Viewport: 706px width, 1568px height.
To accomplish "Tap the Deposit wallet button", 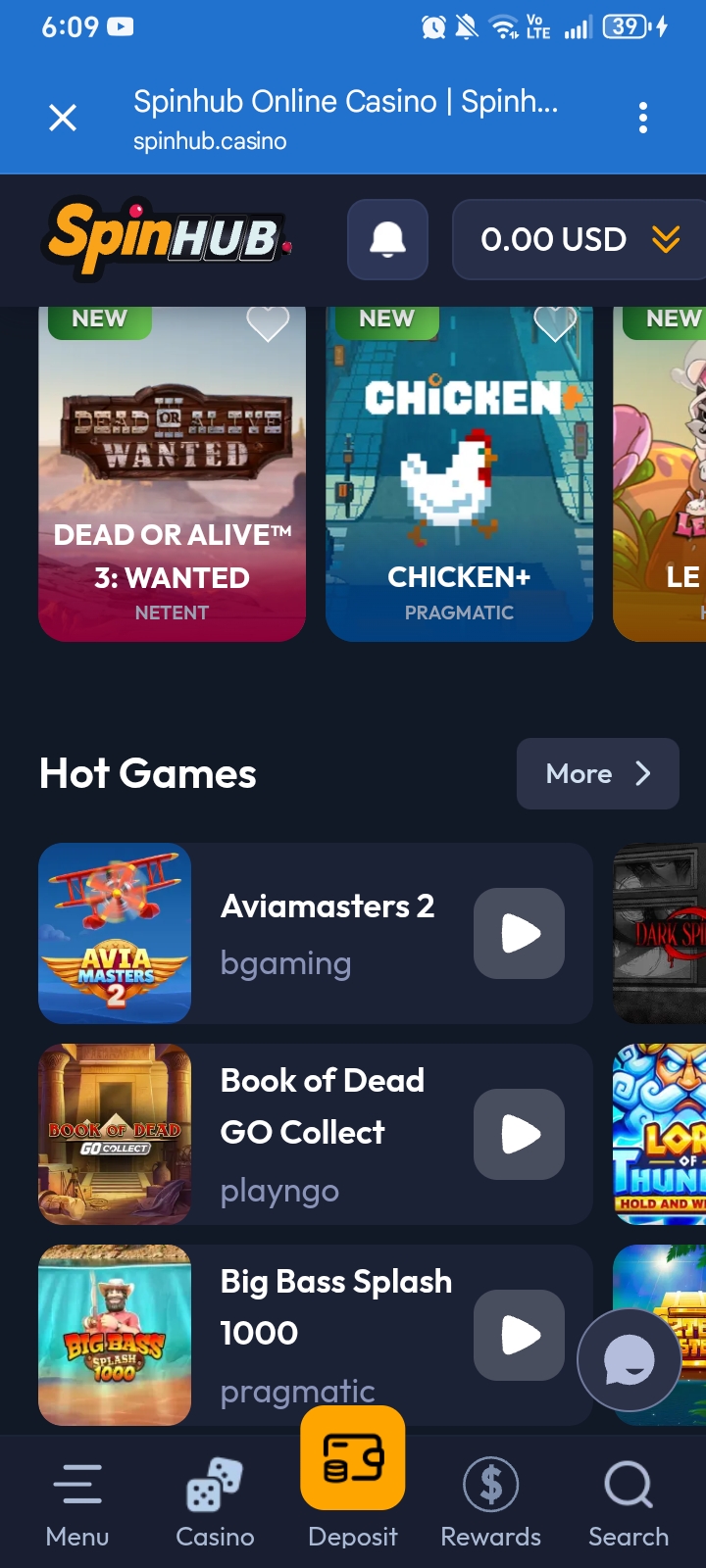I will [353, 1460].
